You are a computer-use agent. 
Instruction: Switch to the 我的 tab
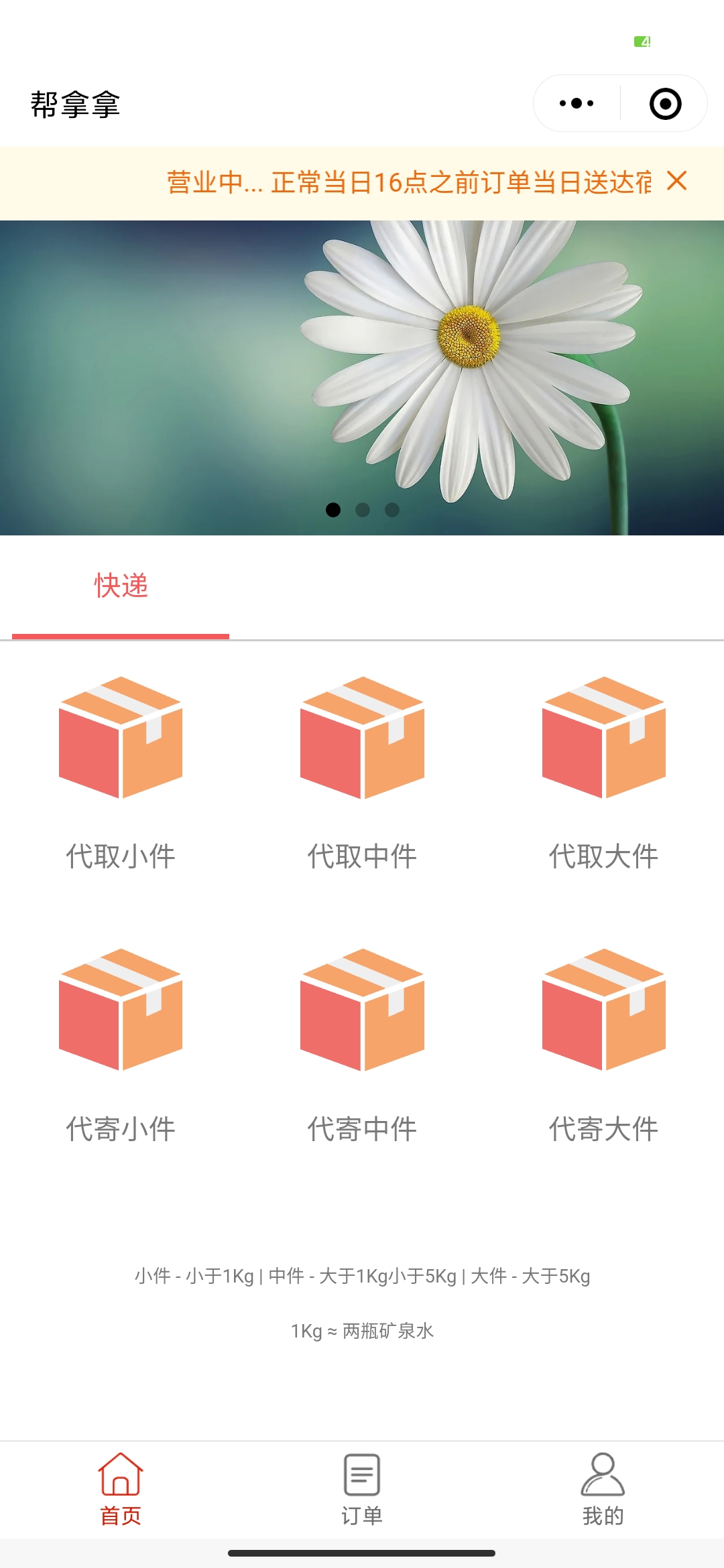point(603,1490)
